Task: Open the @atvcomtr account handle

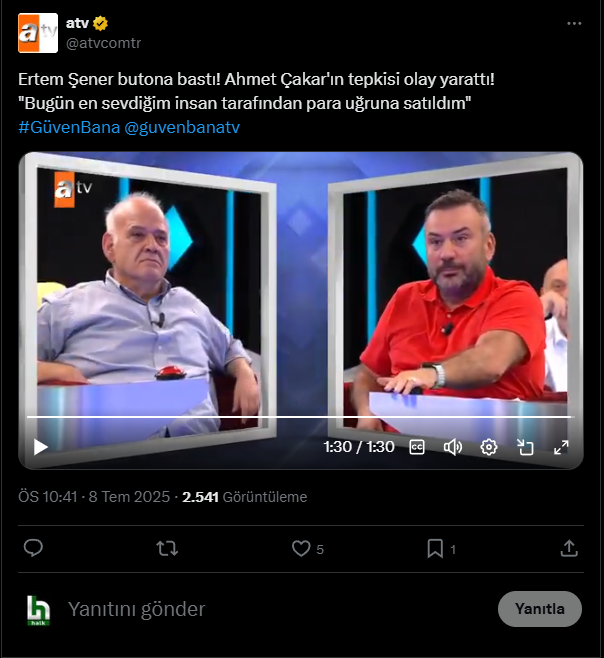Action: [x=104, y=43]
